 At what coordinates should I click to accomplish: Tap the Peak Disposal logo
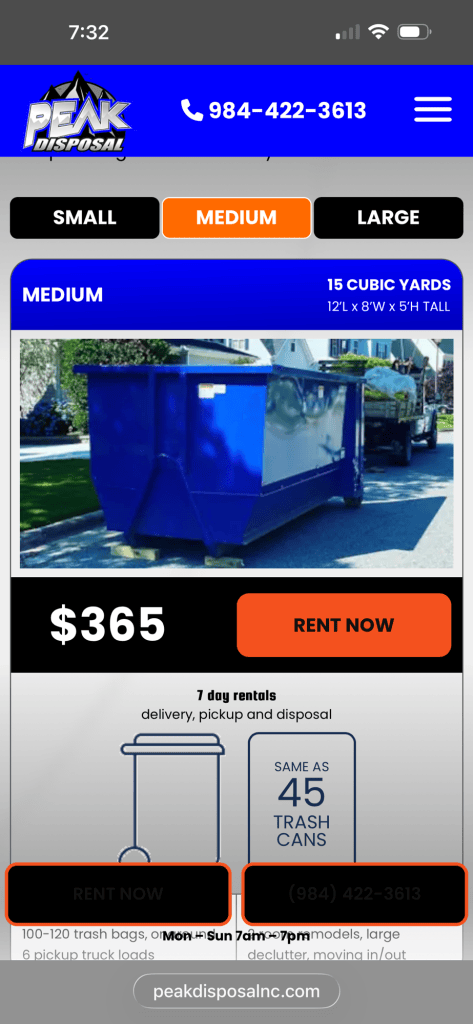[x=77, y=112]
